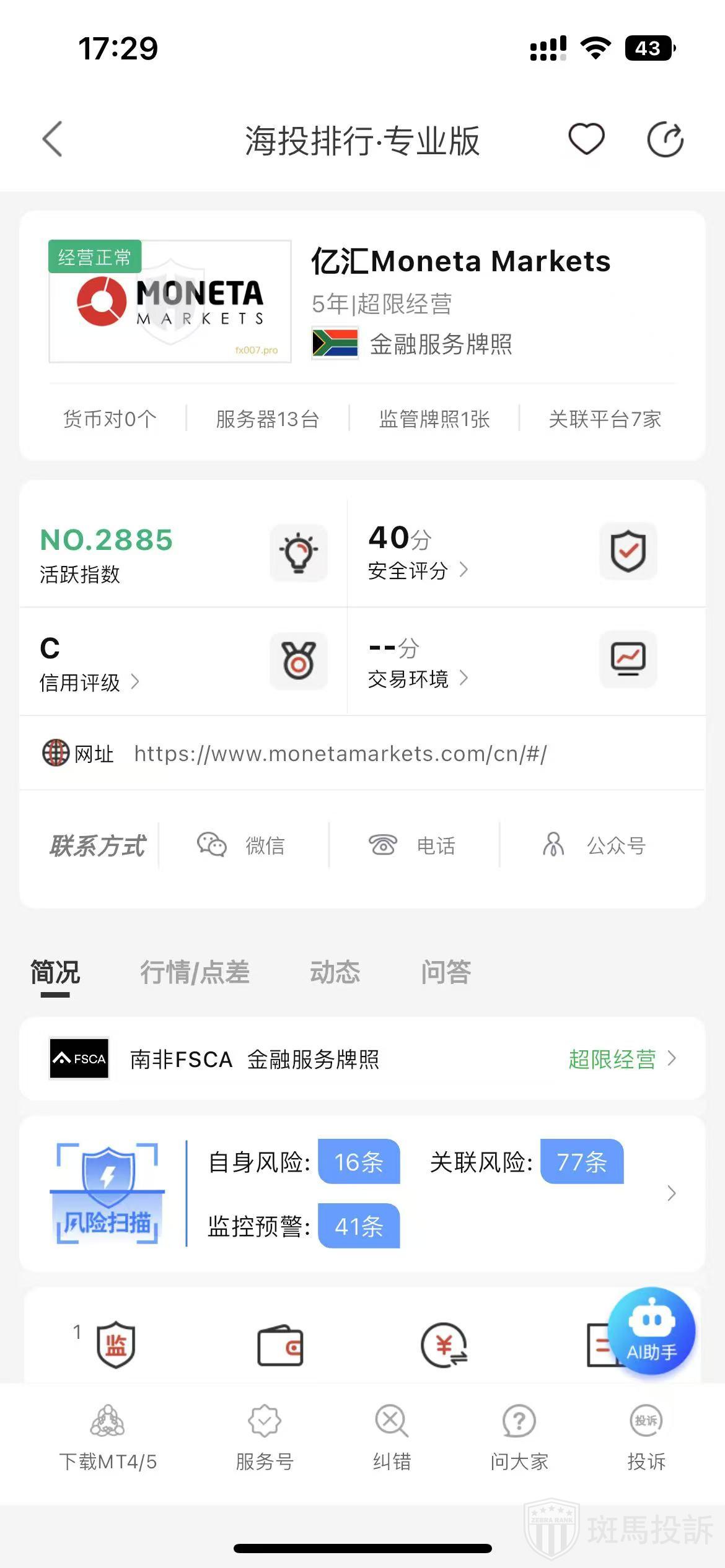Open the 信用评级 credit rating details

pyautogui.click(x=89, y=682)
